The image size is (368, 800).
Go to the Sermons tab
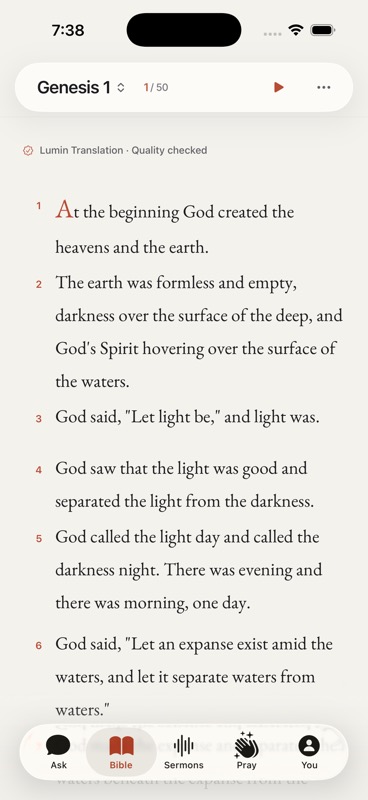tap(184, 753)
